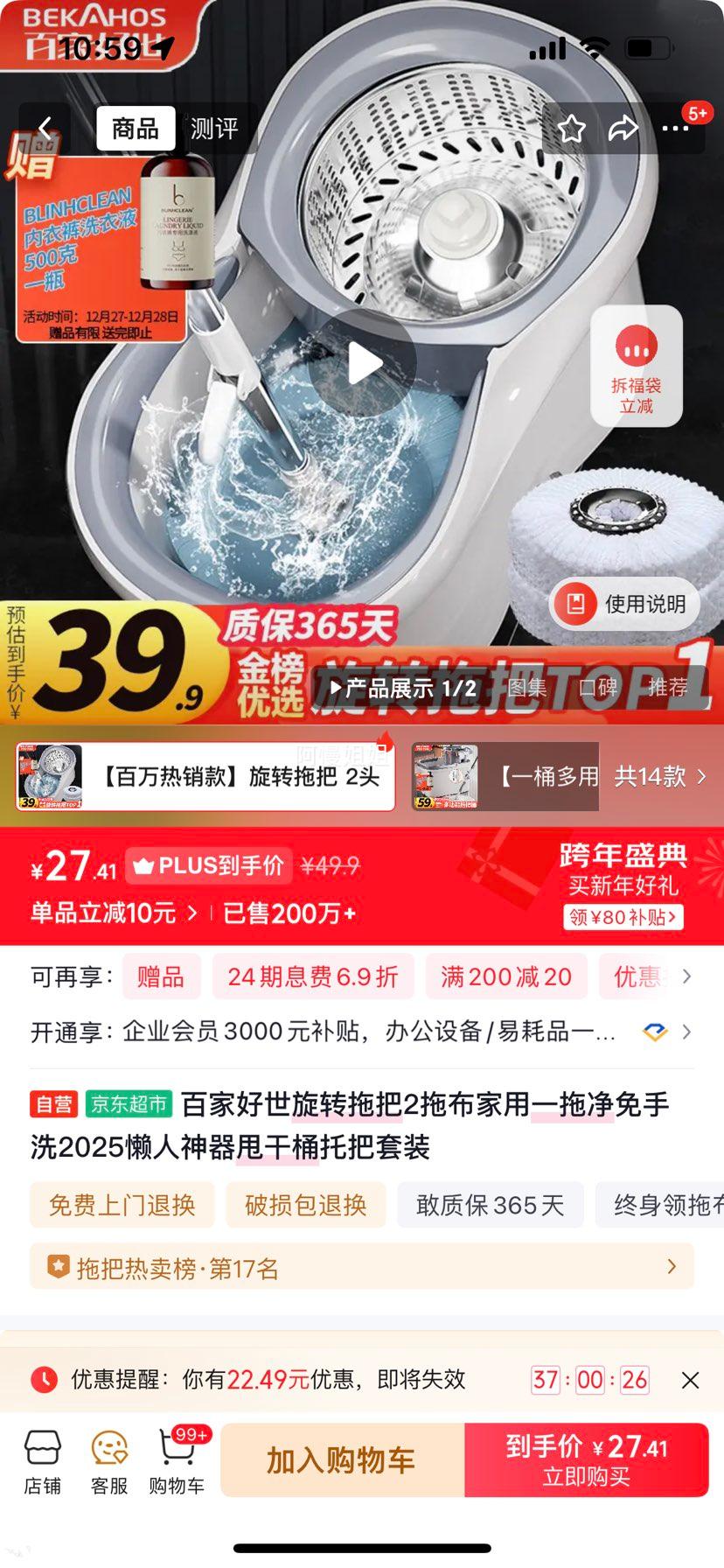Open the 店铺 (Store) icon
The height and width of the screenshot is (1568, 724).
pyautogui.click(x=42, y=1458)
